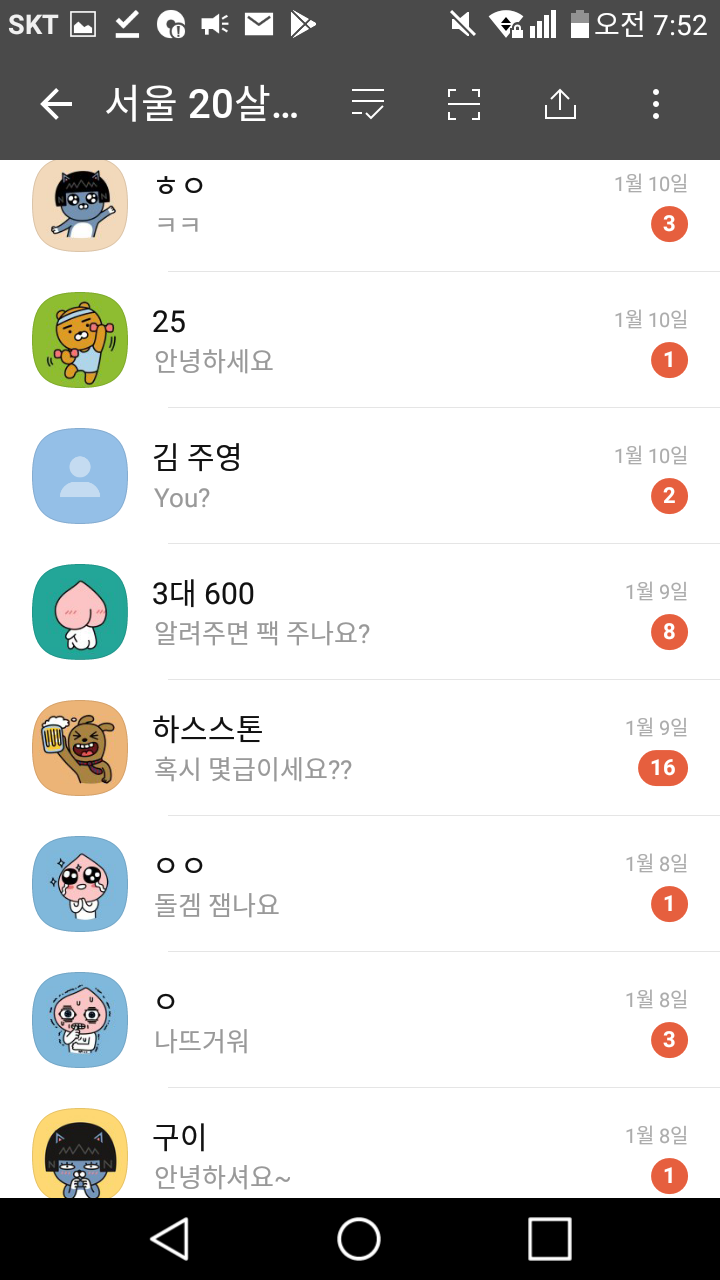The image size is (720, 1280).
Task: Open 하스스톤's Kakao Friends beer avatar
Action: point(80,747)
